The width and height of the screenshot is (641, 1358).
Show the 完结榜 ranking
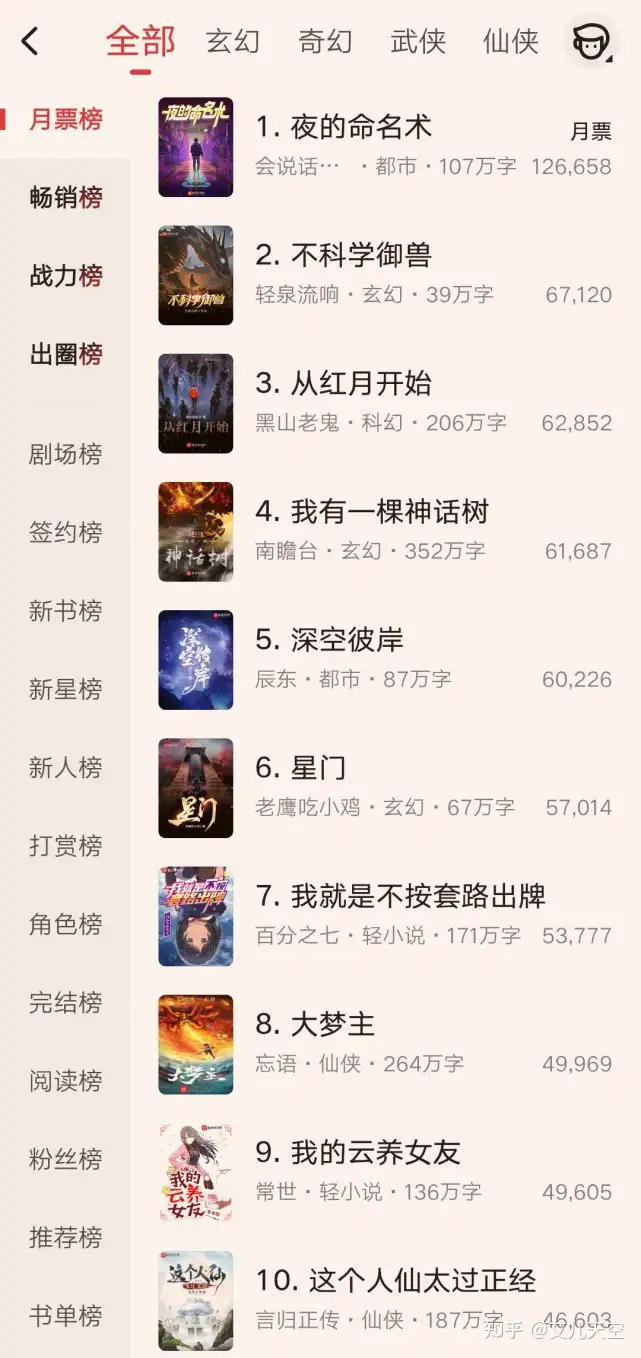tap(66, 1003)
